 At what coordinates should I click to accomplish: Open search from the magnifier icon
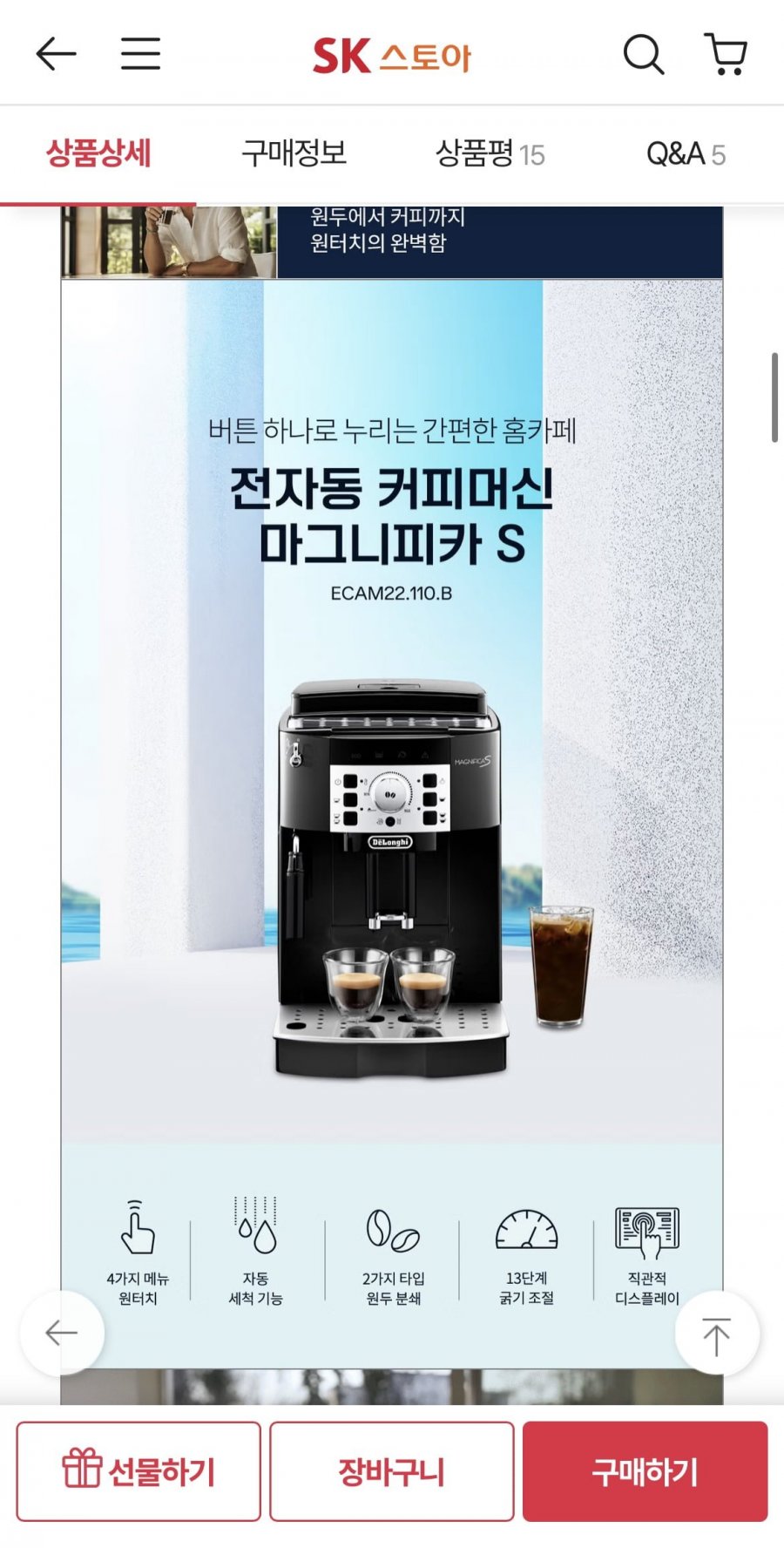(x=643, y=54)
